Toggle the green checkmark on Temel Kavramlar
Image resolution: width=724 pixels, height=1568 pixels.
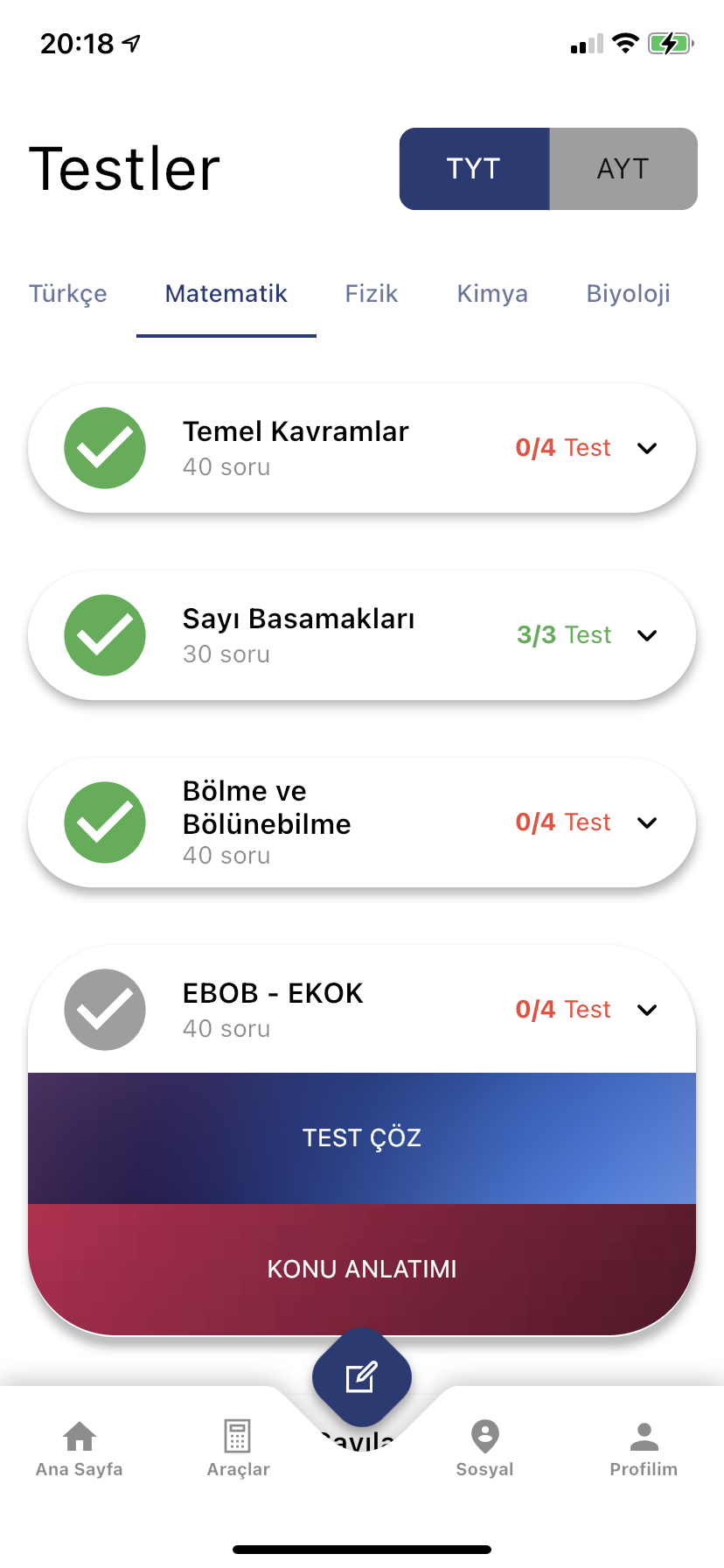pos(105,448)
